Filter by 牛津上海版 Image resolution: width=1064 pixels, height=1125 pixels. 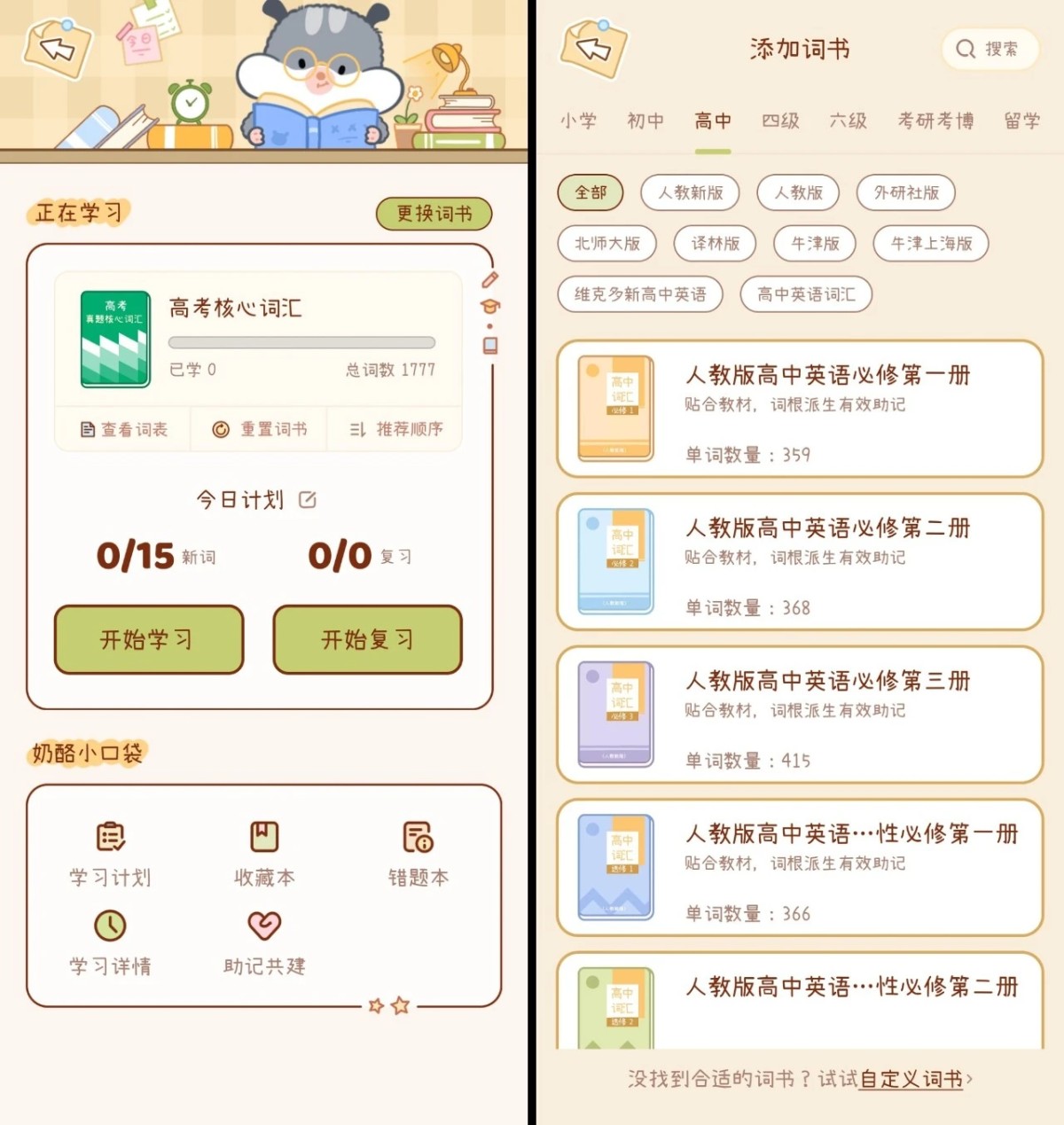pos(930,243)
